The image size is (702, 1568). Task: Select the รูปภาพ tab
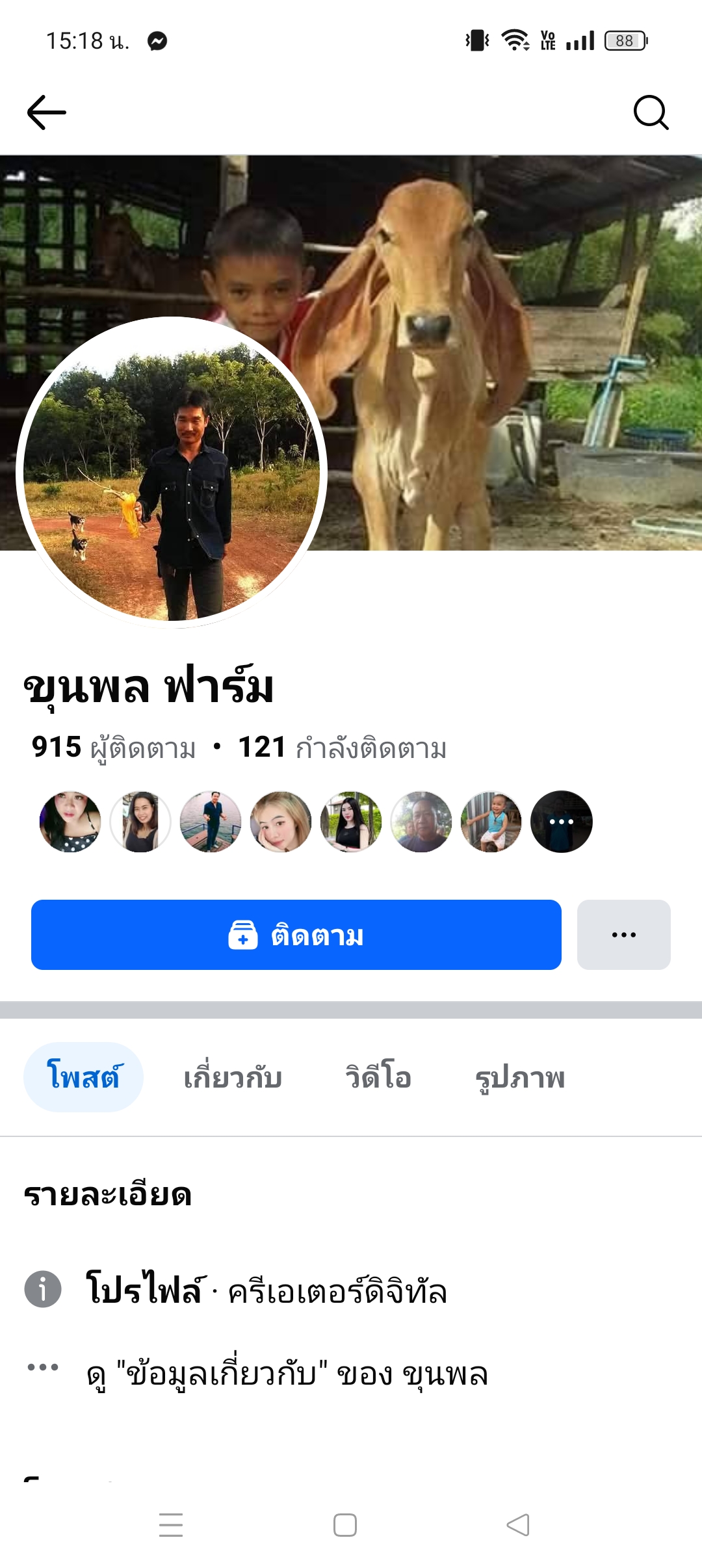point(520,1077)
